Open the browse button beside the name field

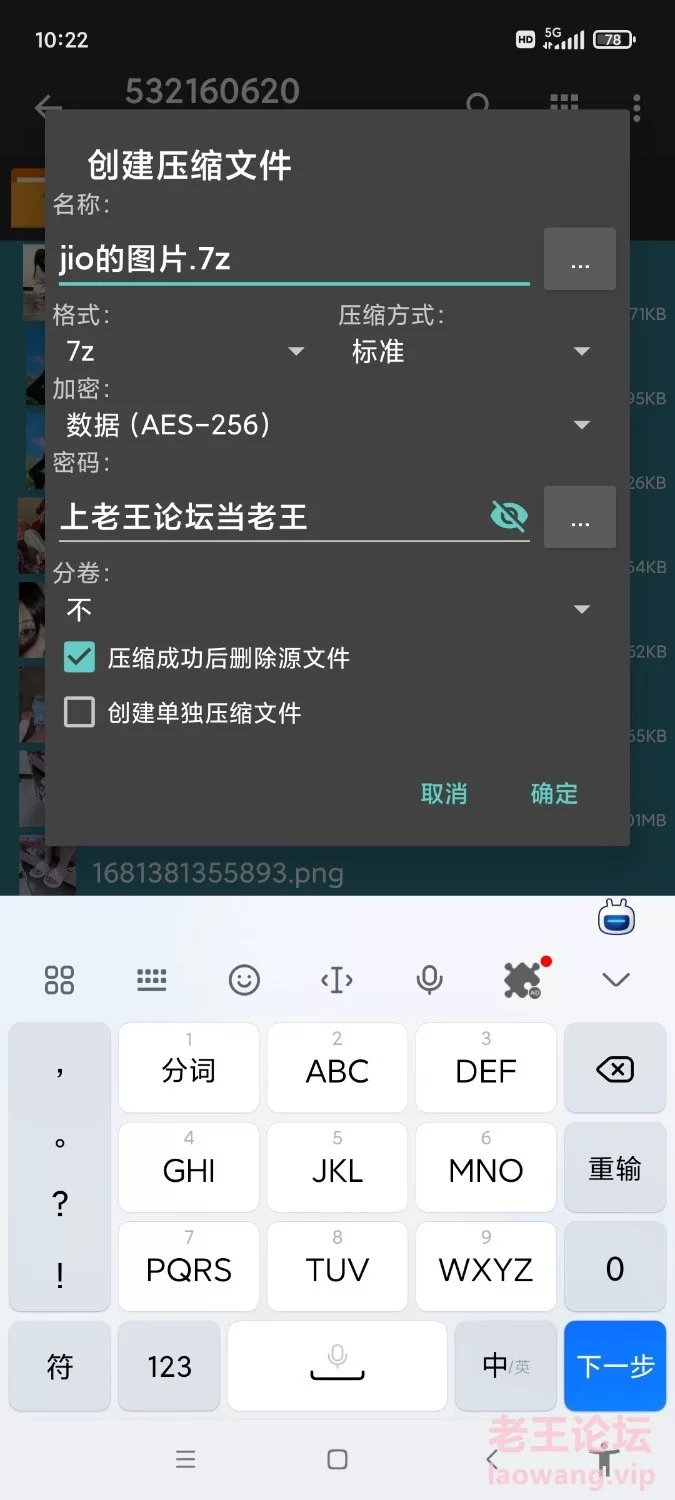click(x=579, y=260)
